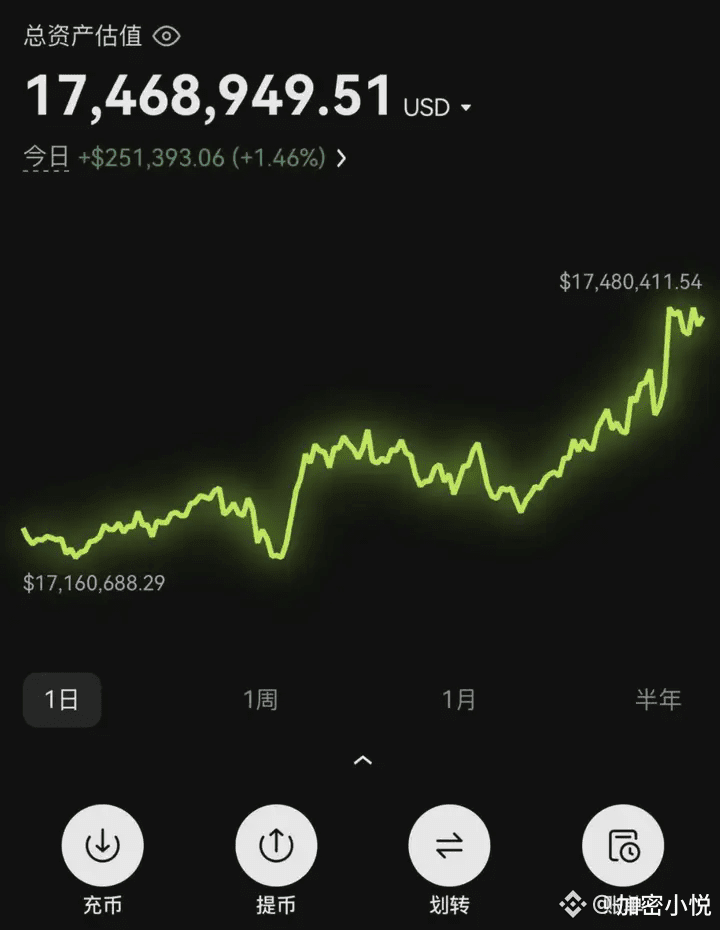Open today's profit and loss details
Image resolution: width=720 pixels, height=930 pixels.
(341, 158)
